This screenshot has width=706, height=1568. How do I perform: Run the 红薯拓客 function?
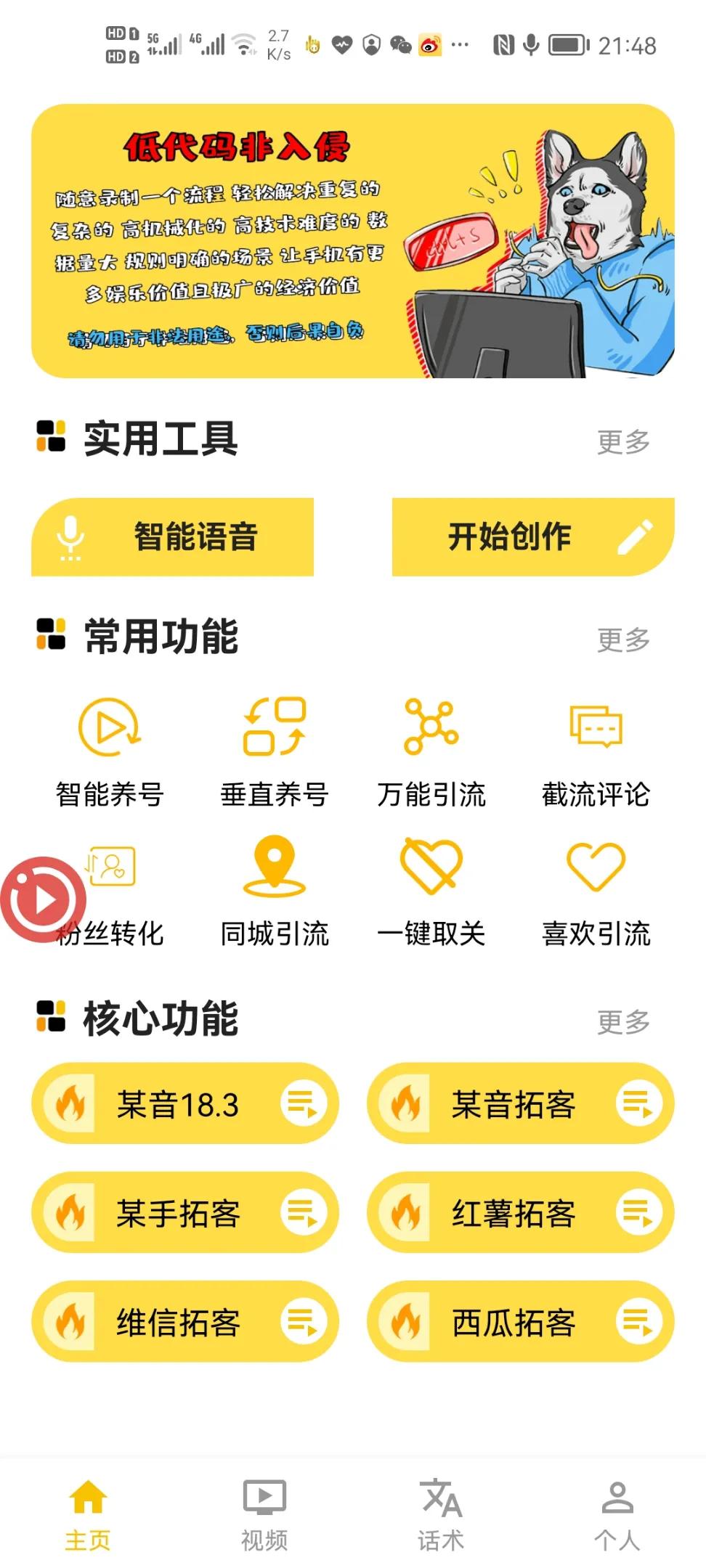[519, 1212]
